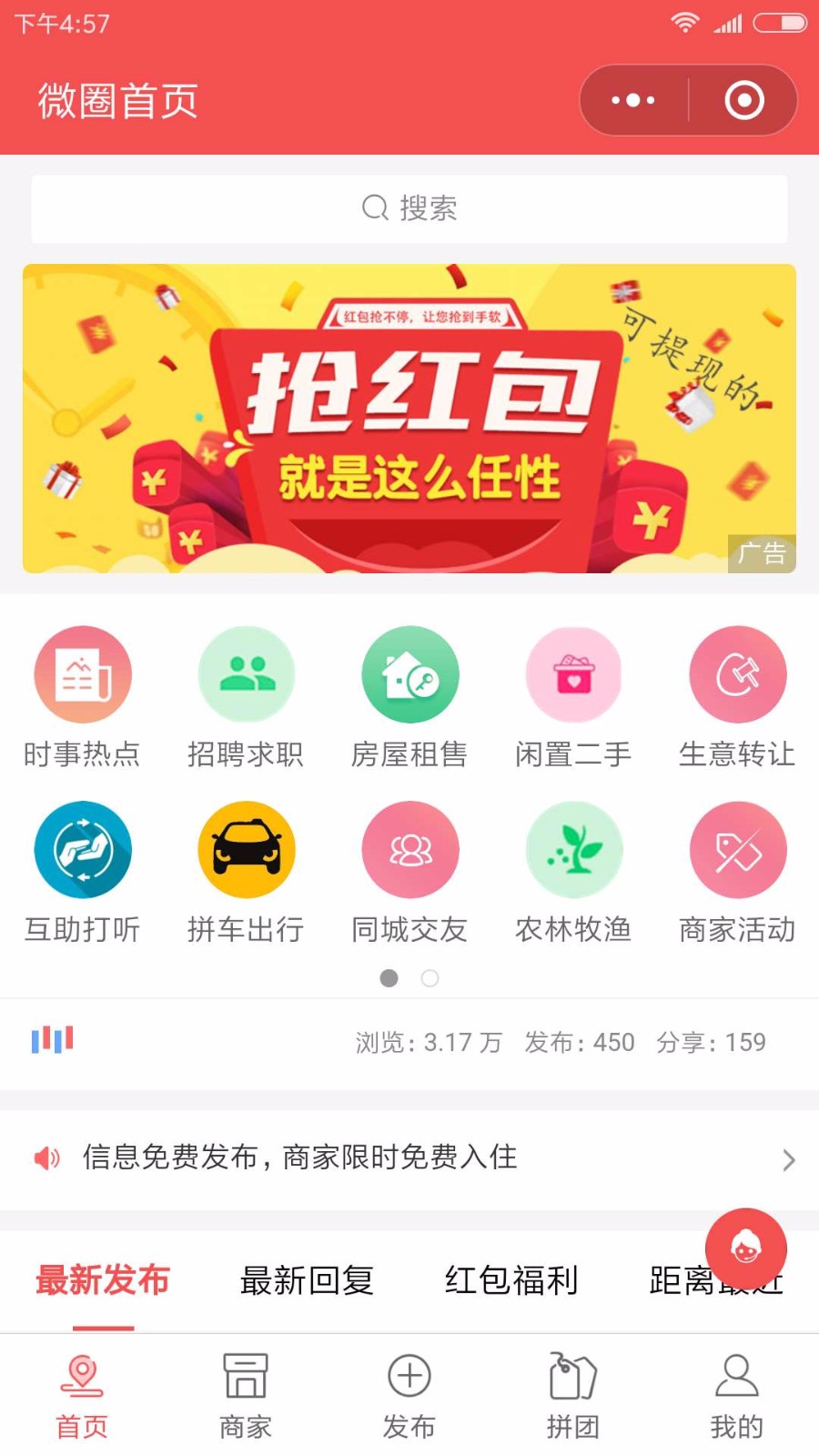This screenshot has height=1456, width=819.
Task: Open the mini program more-options menu
Action: point(633,100)
